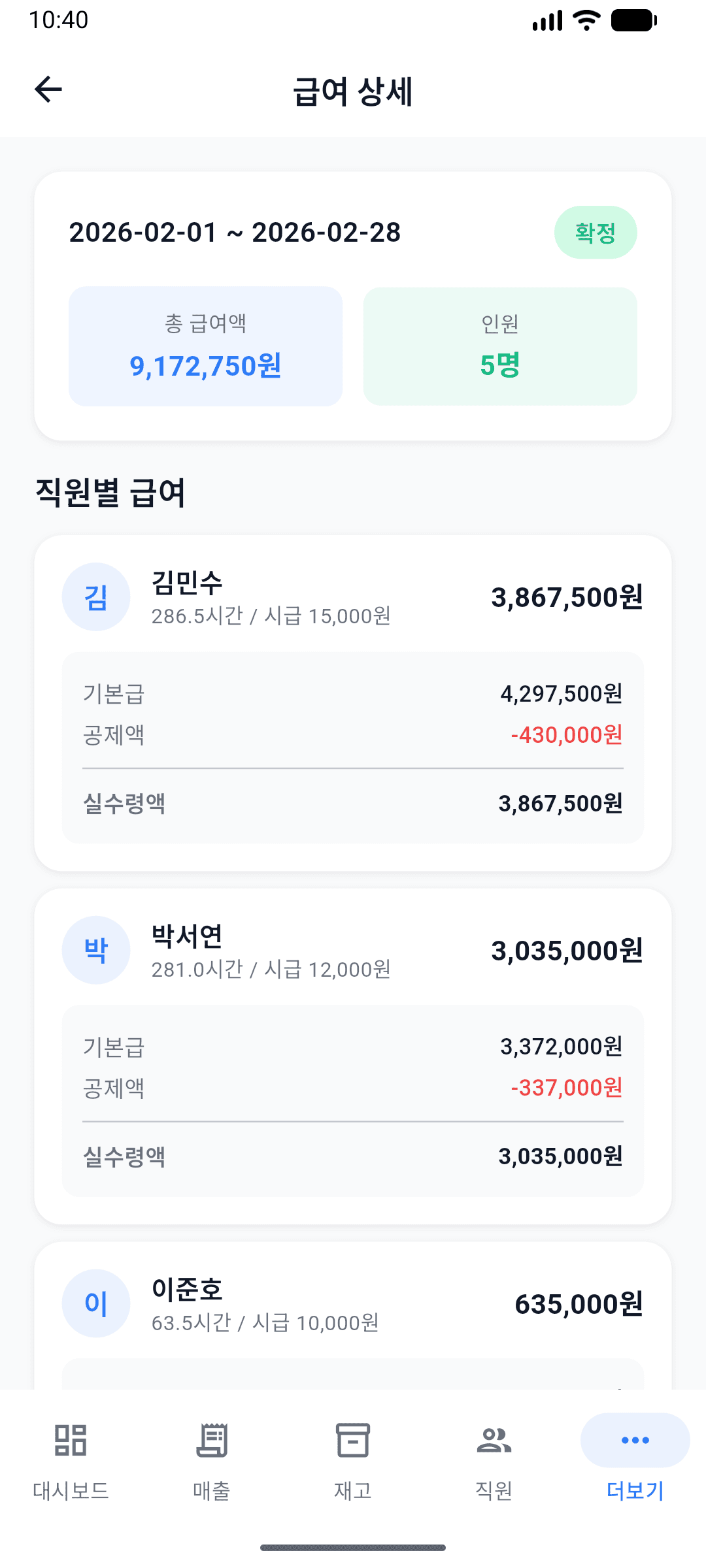Open the 총 급여액 summary card
The width and height of the screenshot is (706, 1568).
pos(205,345)
